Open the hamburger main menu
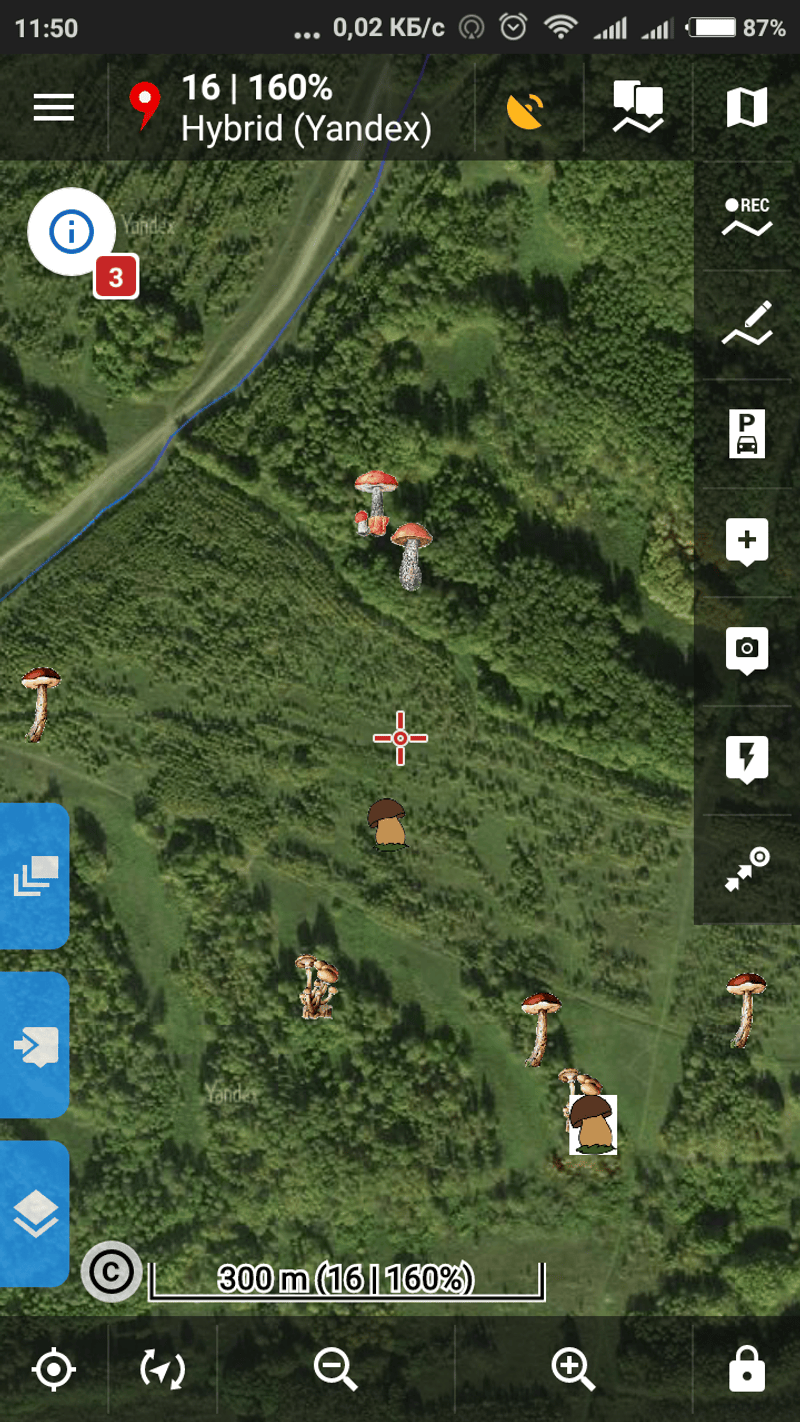 click(x=54, y=107)
